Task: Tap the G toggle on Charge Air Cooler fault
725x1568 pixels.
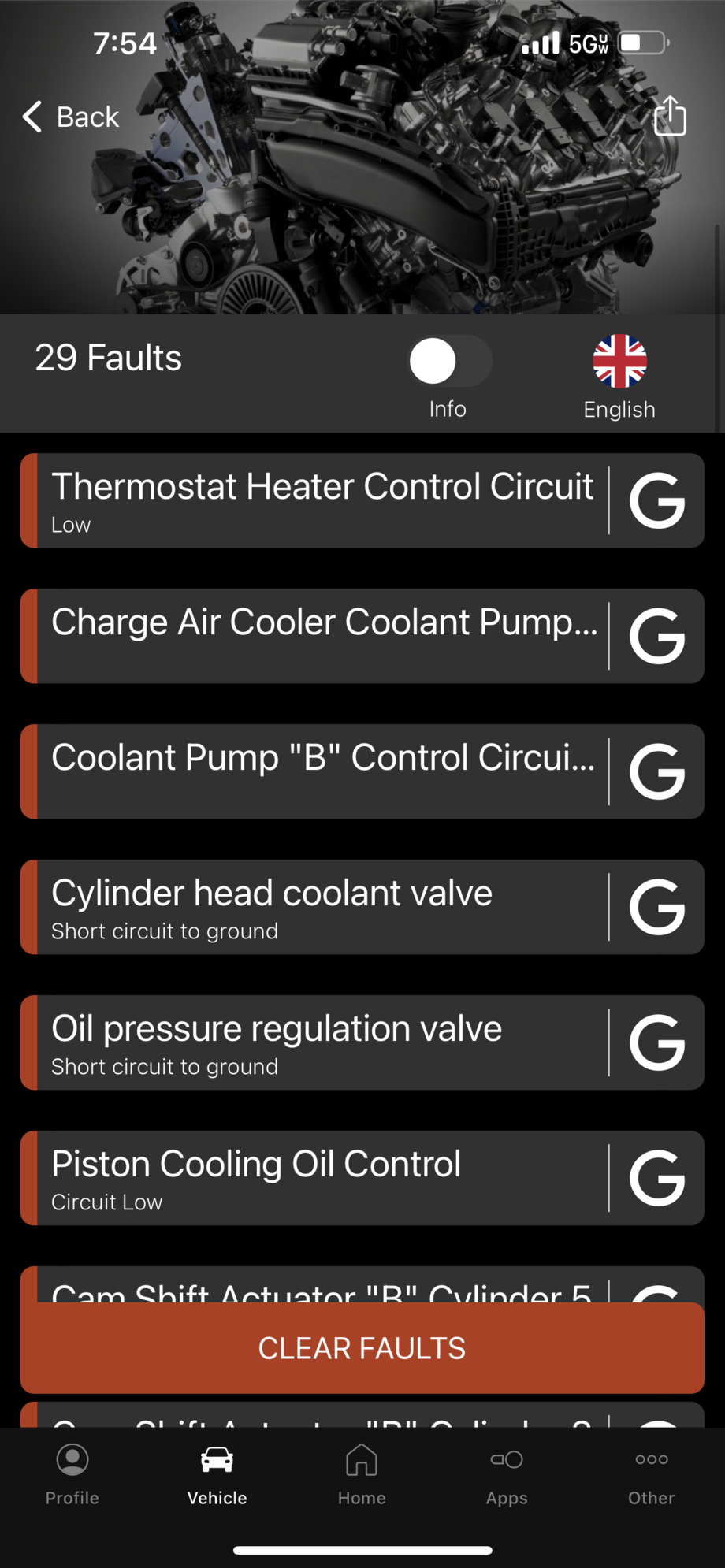Action: click(656, 636)
